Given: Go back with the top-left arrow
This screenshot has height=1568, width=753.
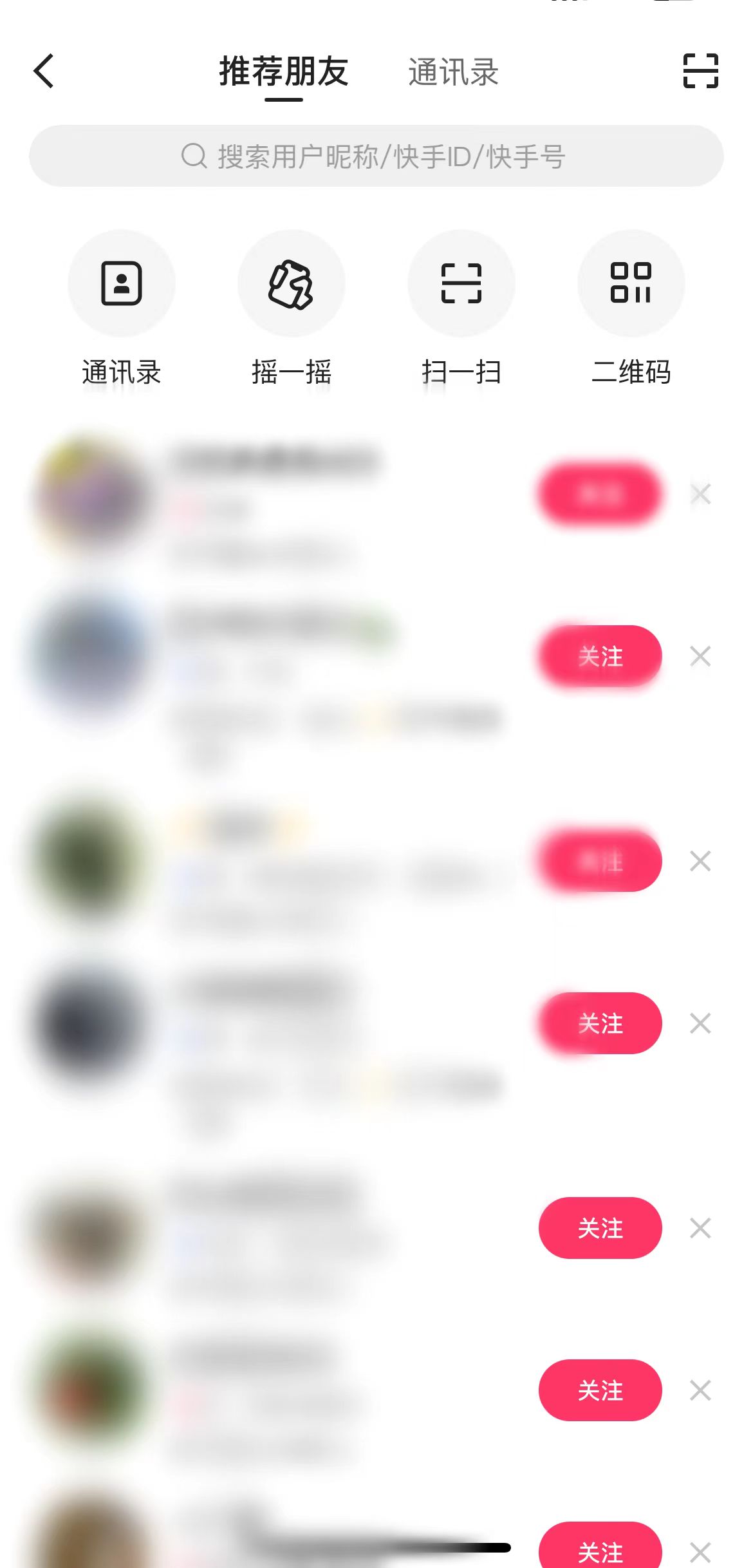Looking at the screenshot, I should 44,71.
